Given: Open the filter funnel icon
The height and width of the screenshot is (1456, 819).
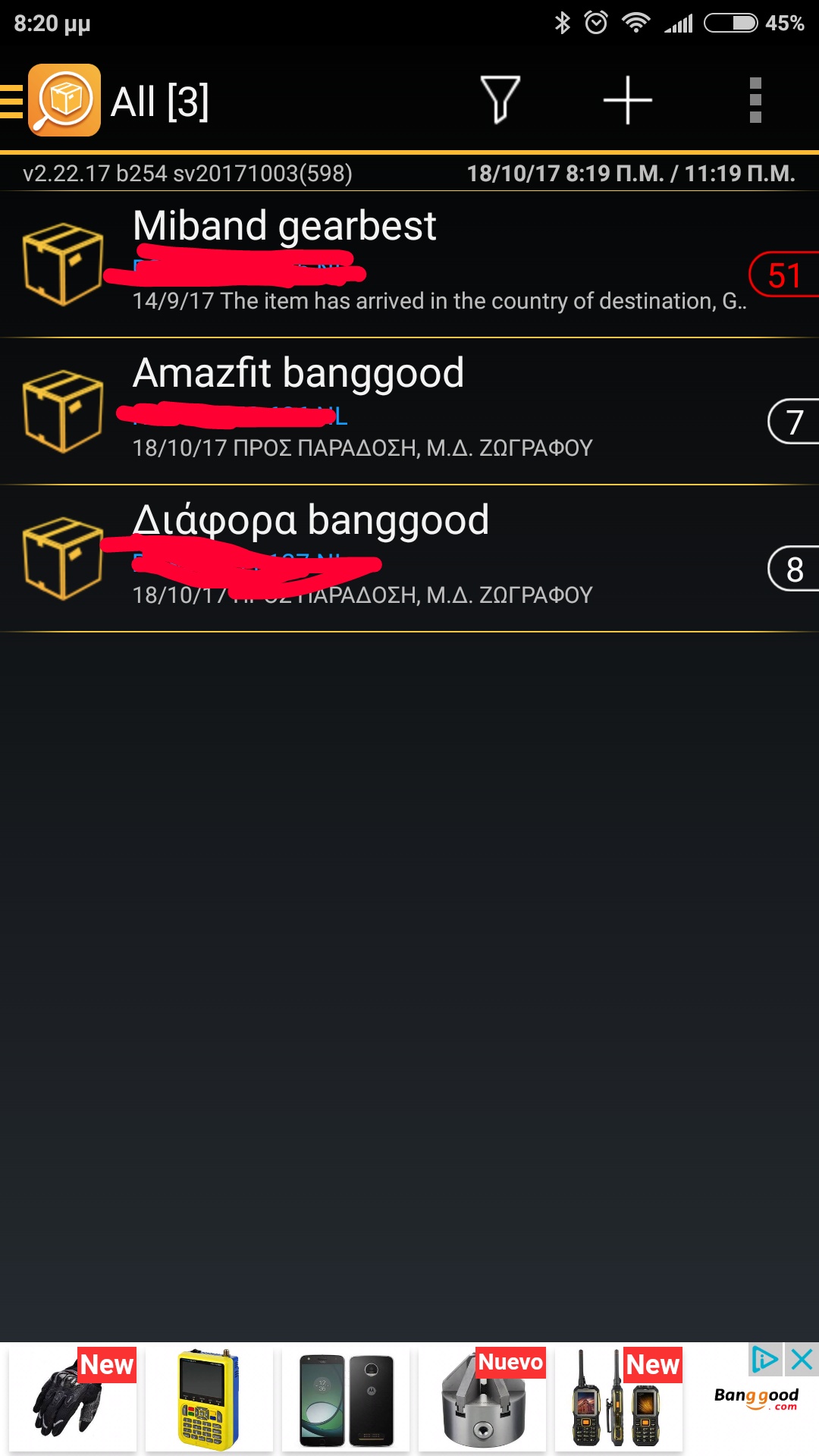Looking at the screenshot, I should pos(500,100).
